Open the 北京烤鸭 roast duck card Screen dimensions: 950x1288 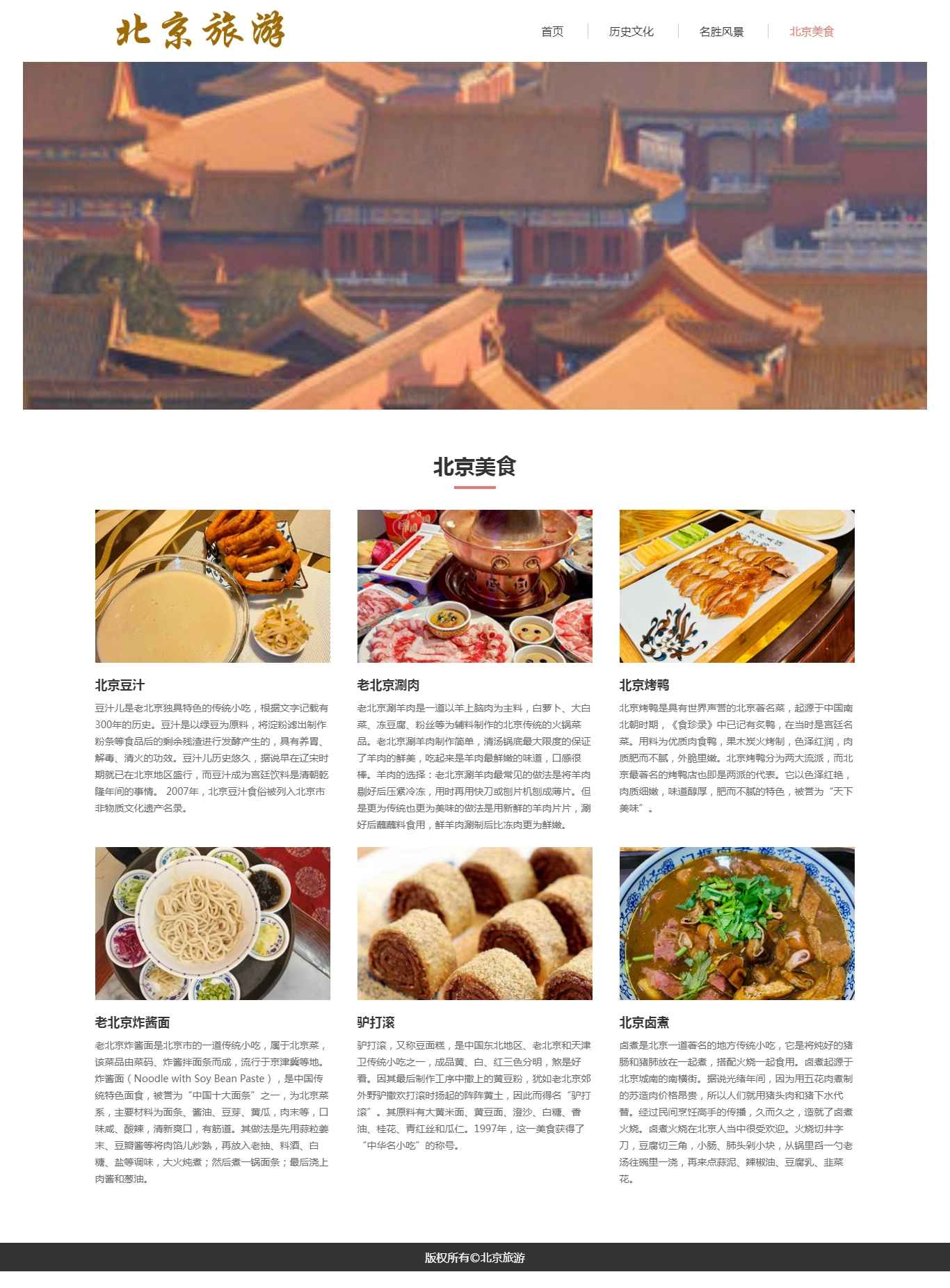(x=736, y=586)
